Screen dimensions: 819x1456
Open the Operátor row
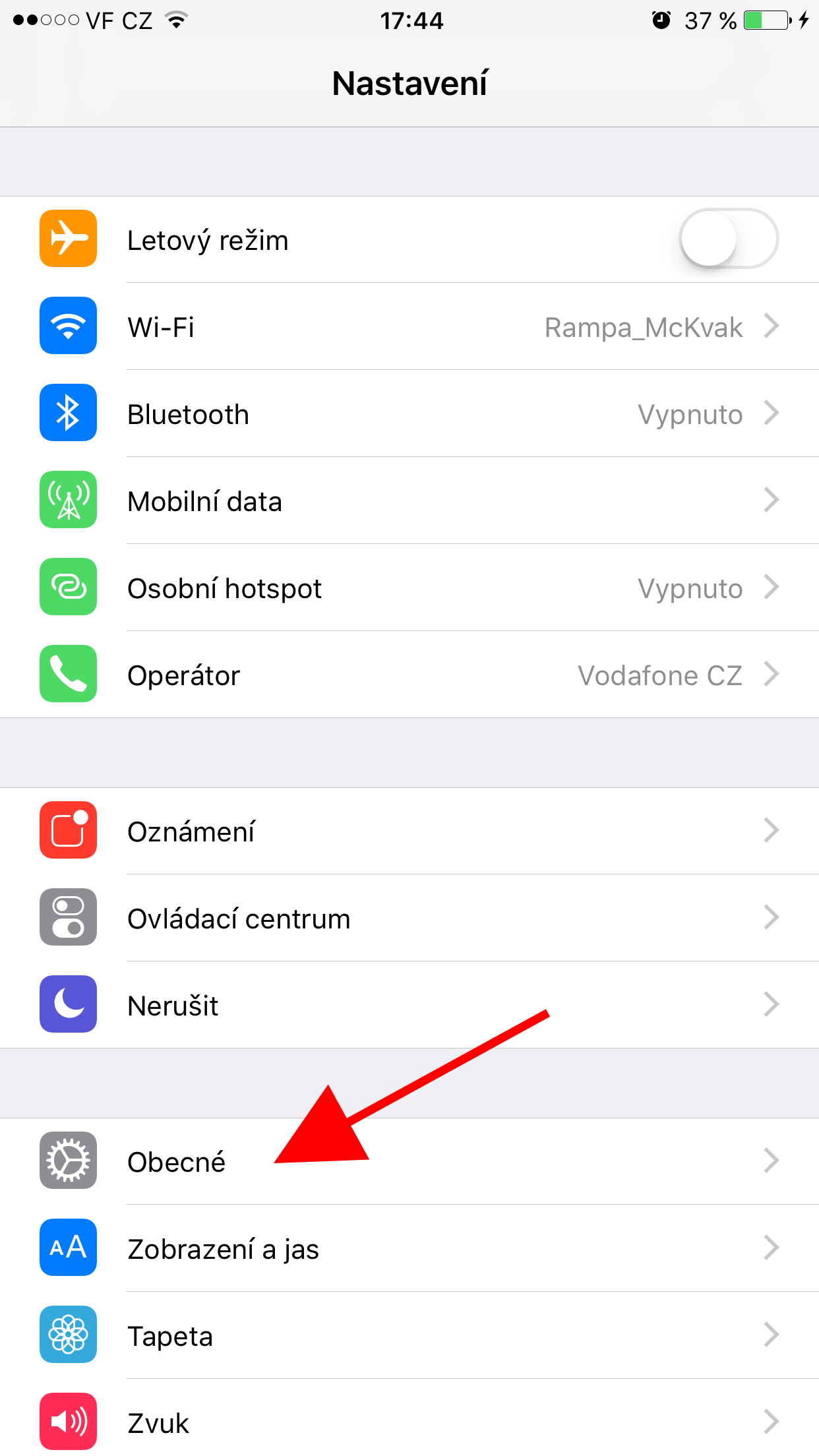click(x=409, y=675)
